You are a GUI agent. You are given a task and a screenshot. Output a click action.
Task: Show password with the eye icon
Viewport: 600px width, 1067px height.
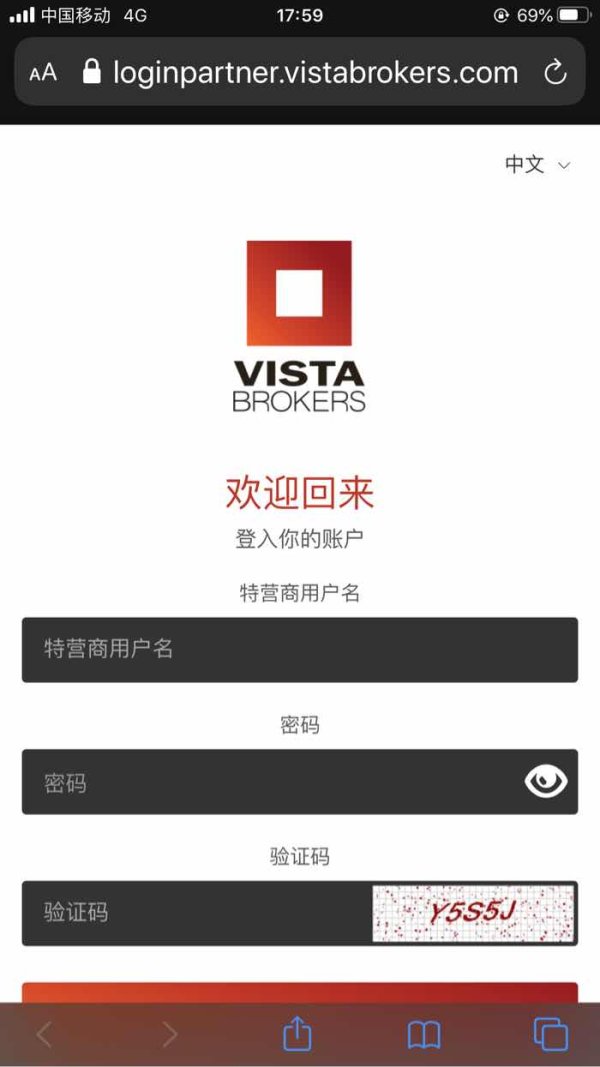pyautogui.click(x=546, y=782)
